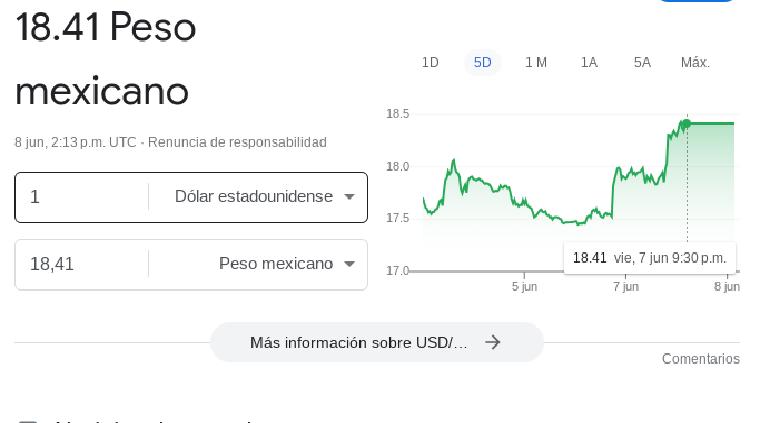Open Más información sobre USD
This screenshot has width=770, height=423.
[376, 342]
